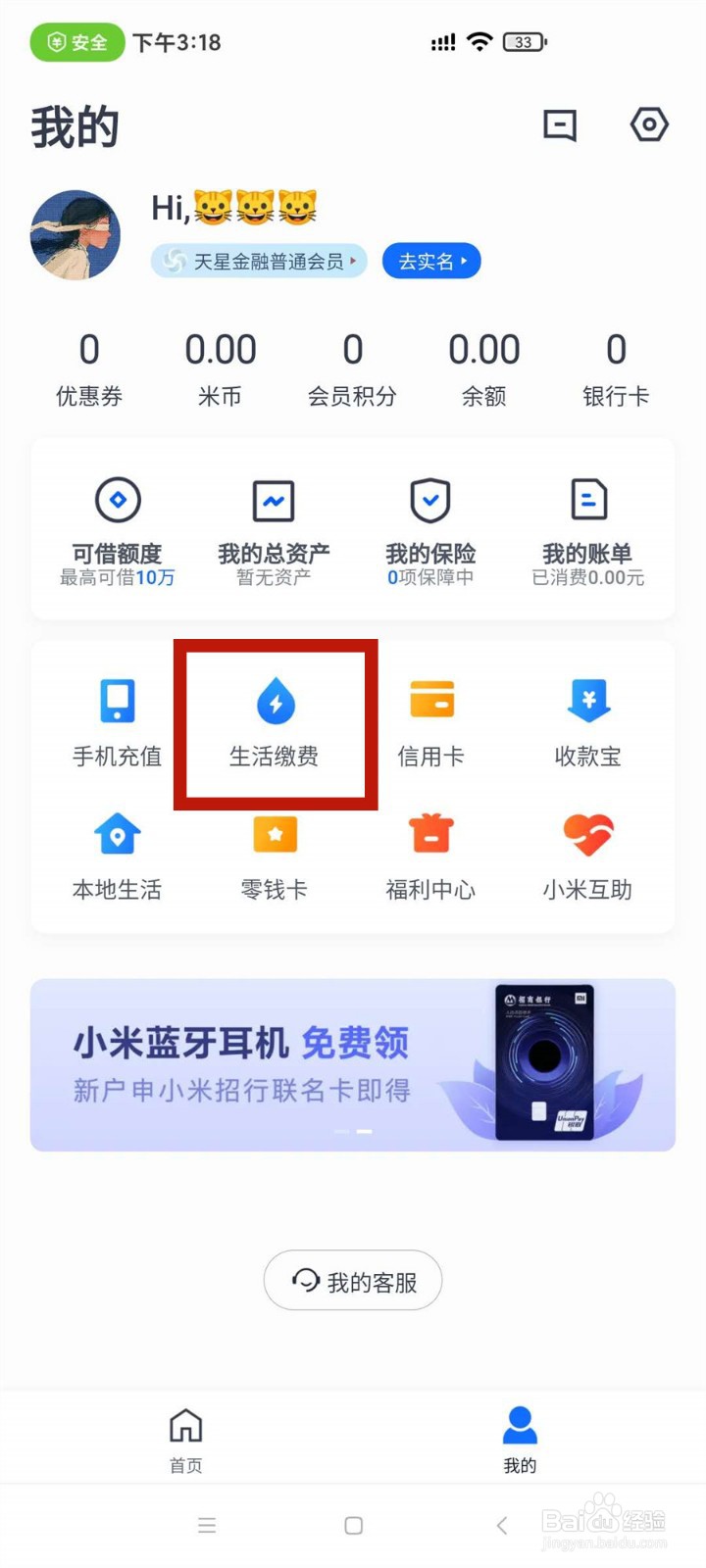This screenshot has height=1568, width=706.
Task: Tap the 收款宝 payment collection icon
Action: [586, 720]
